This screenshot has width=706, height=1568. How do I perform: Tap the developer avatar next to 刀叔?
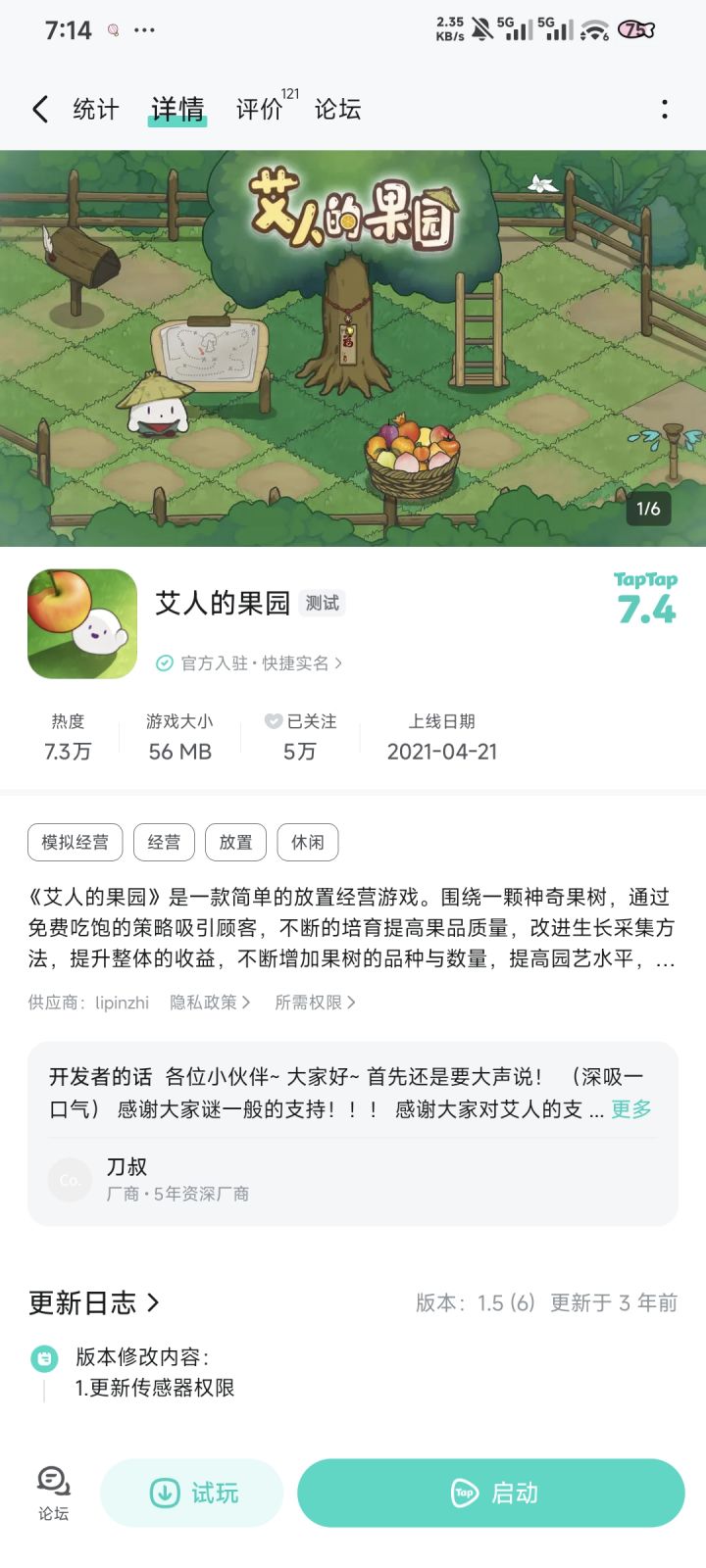pos(70,1180)
